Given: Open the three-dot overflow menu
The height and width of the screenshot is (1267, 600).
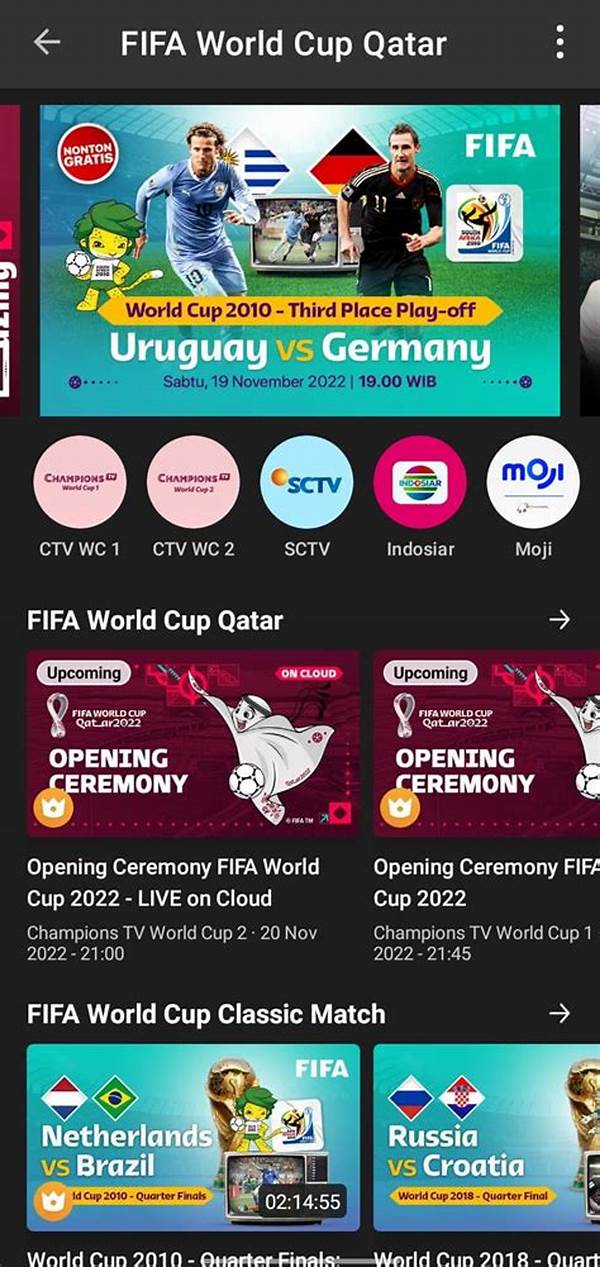Looking at the screenshot, I should (559, 42).
